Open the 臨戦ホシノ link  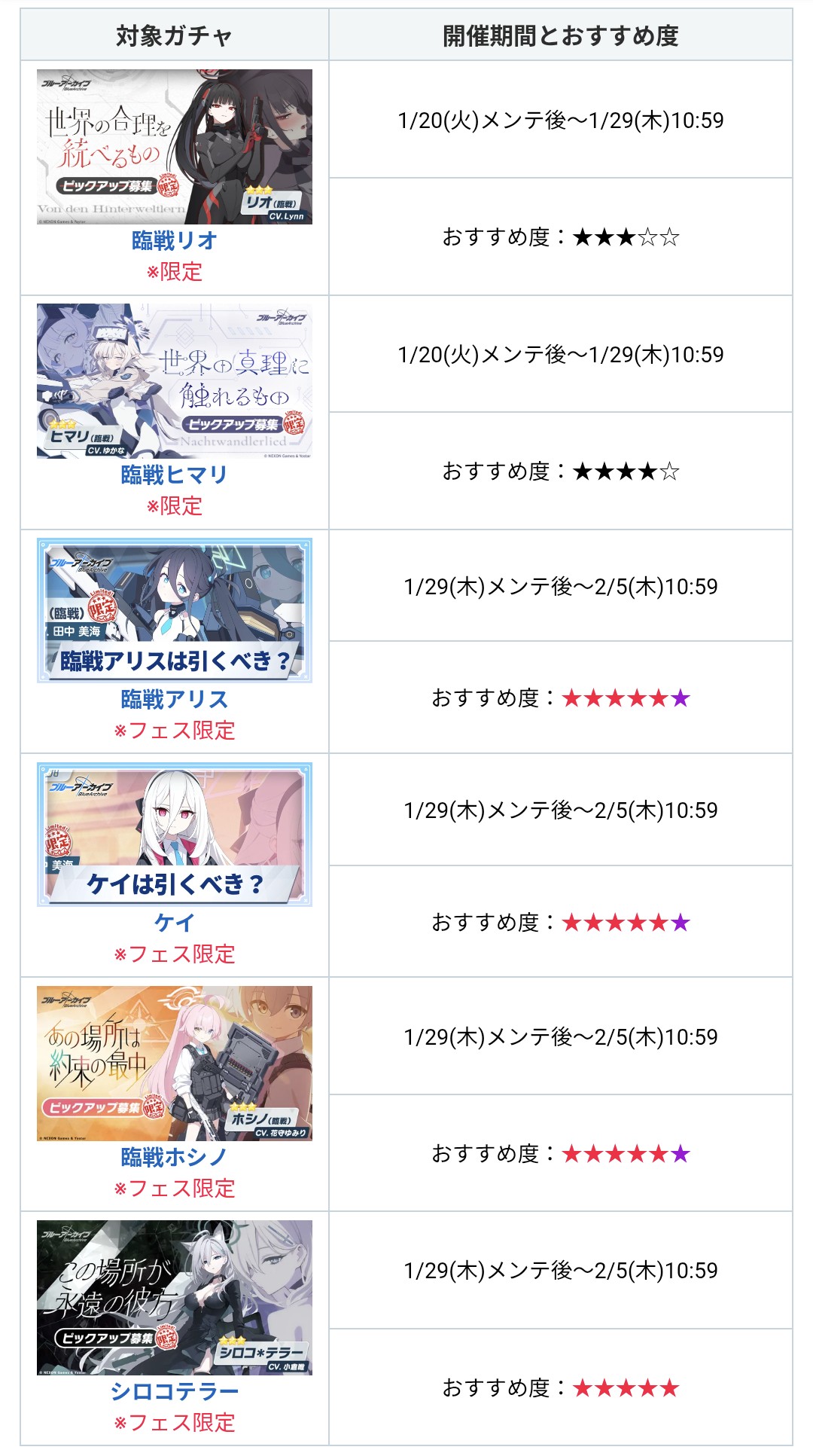[x=174, y=1157]
